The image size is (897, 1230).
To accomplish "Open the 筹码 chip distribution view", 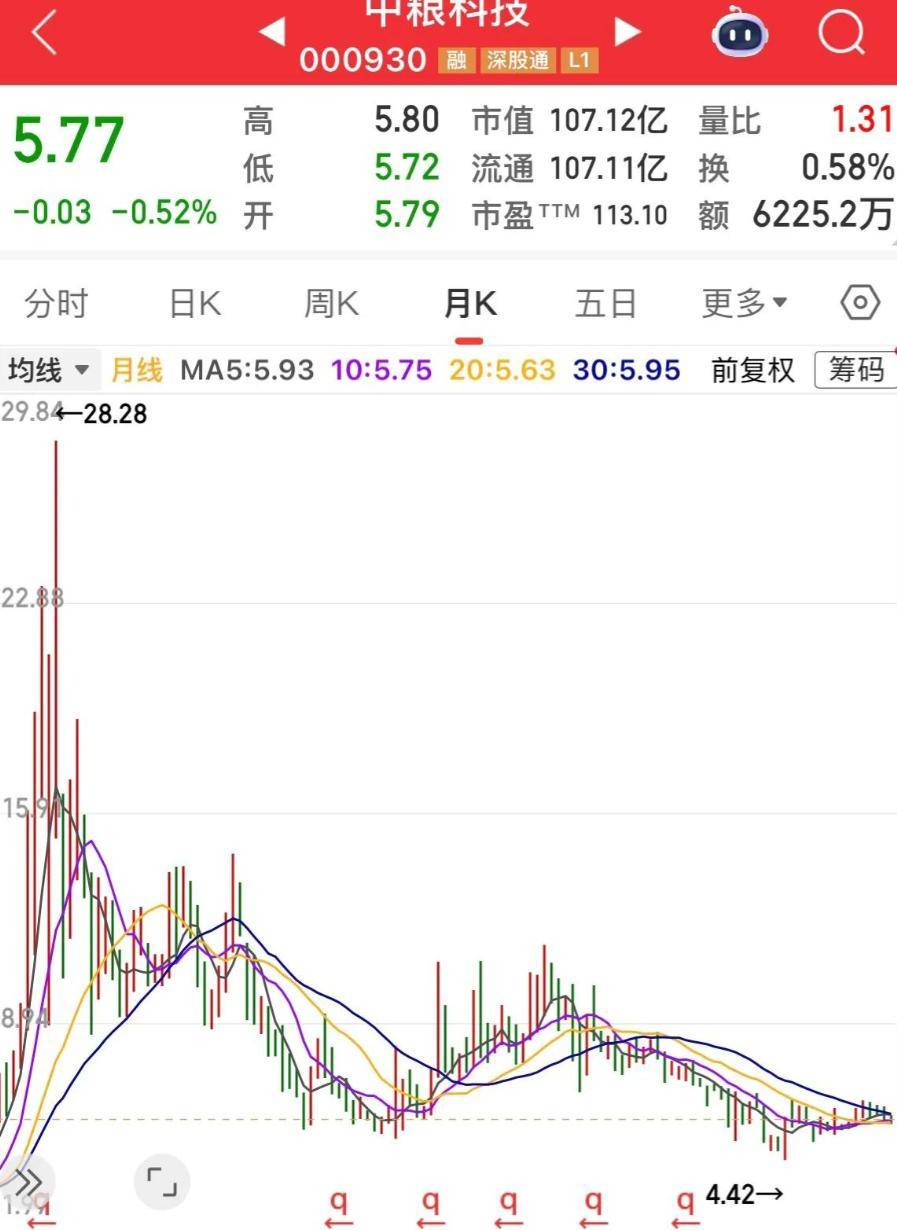I will pos(856,371).
